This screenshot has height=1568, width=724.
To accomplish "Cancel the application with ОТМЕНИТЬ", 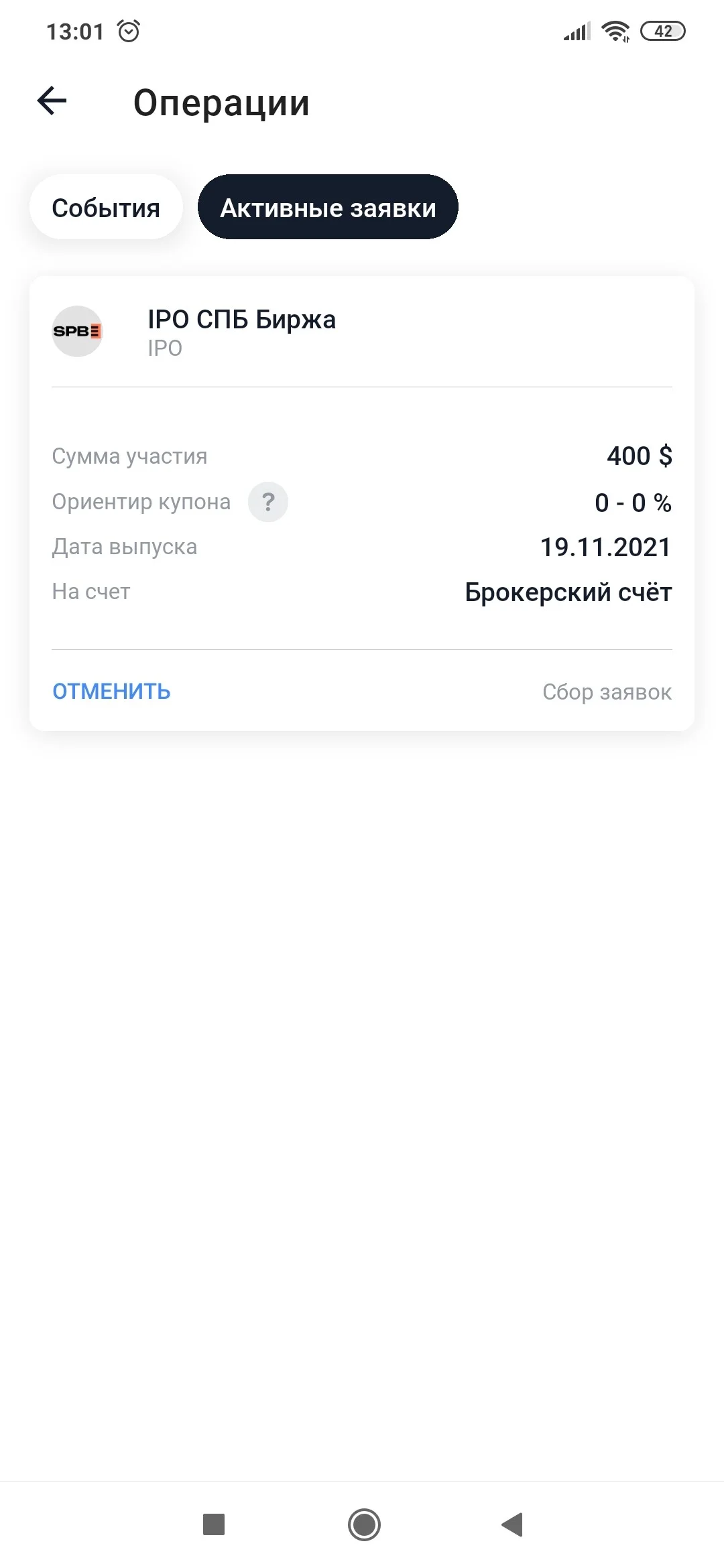I will 111,692.
